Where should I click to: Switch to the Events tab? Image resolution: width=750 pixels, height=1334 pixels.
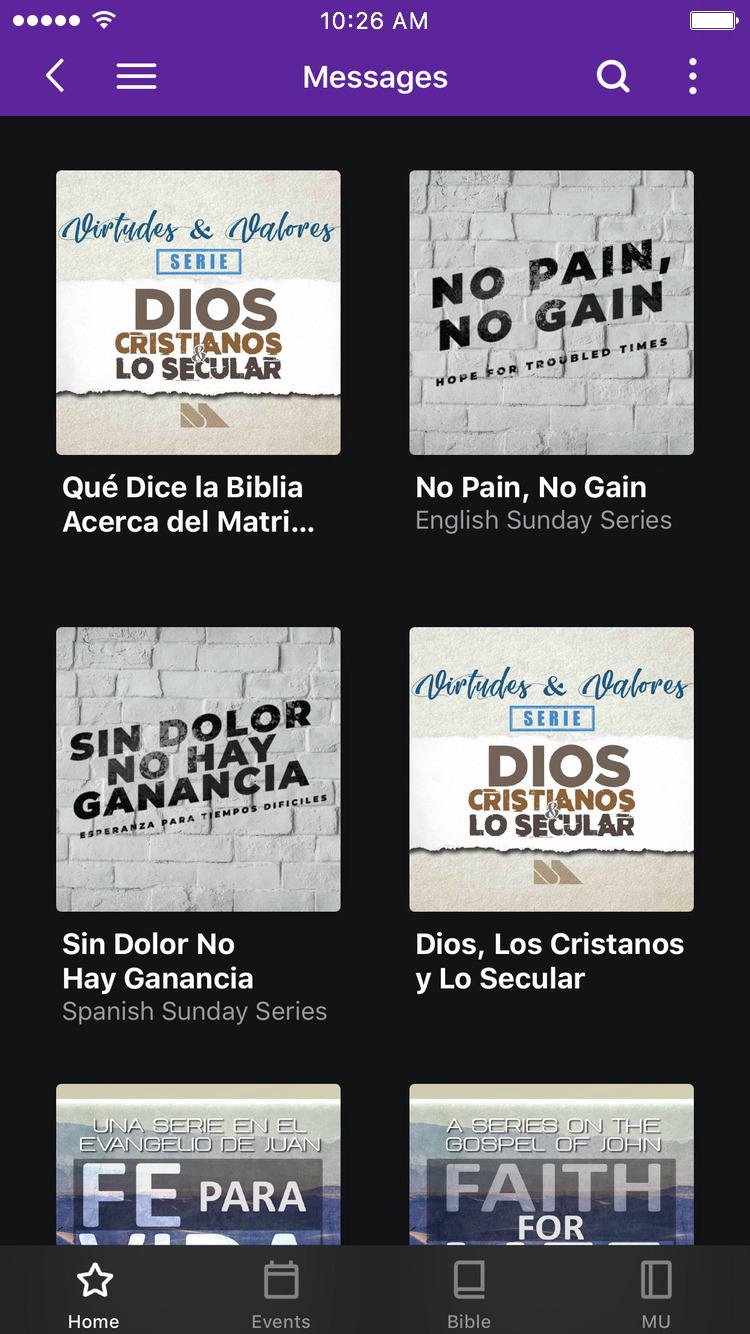pyautogui.click(x=281, y=1294)
